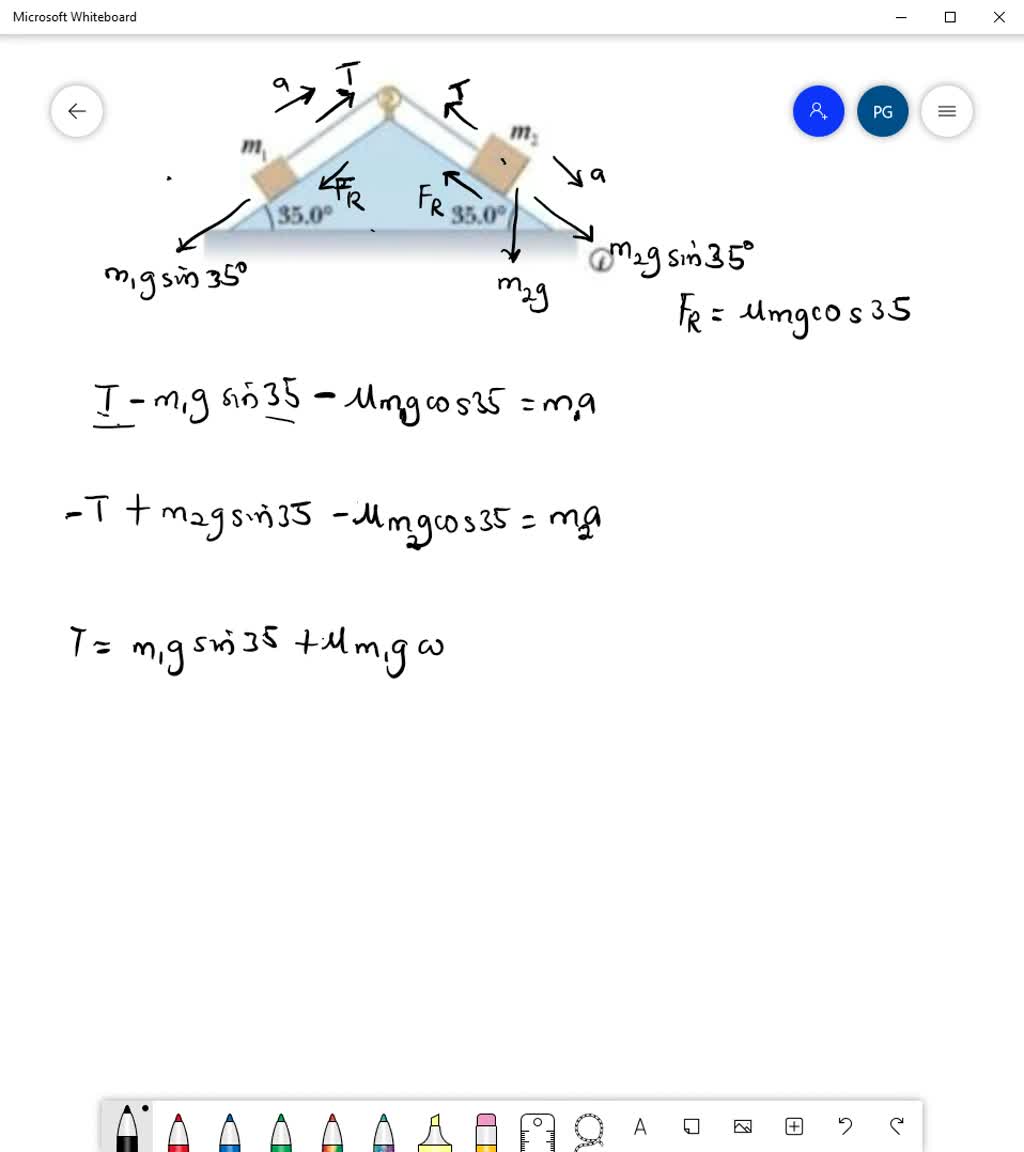Open the settings hamburger menu
Viewport: 1024px width, 1152px height.
pyautogui.click(x=947, y=111)
